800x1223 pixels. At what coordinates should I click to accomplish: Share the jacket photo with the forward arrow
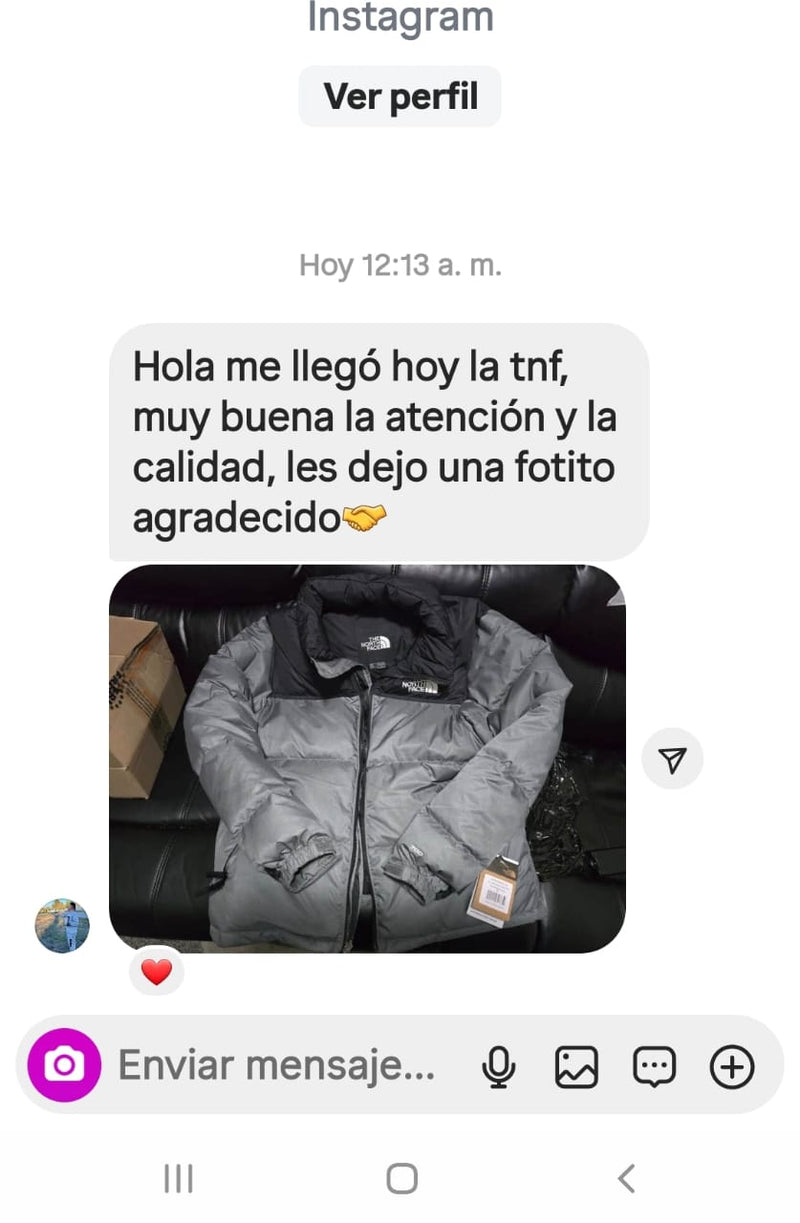click(673, 759)
